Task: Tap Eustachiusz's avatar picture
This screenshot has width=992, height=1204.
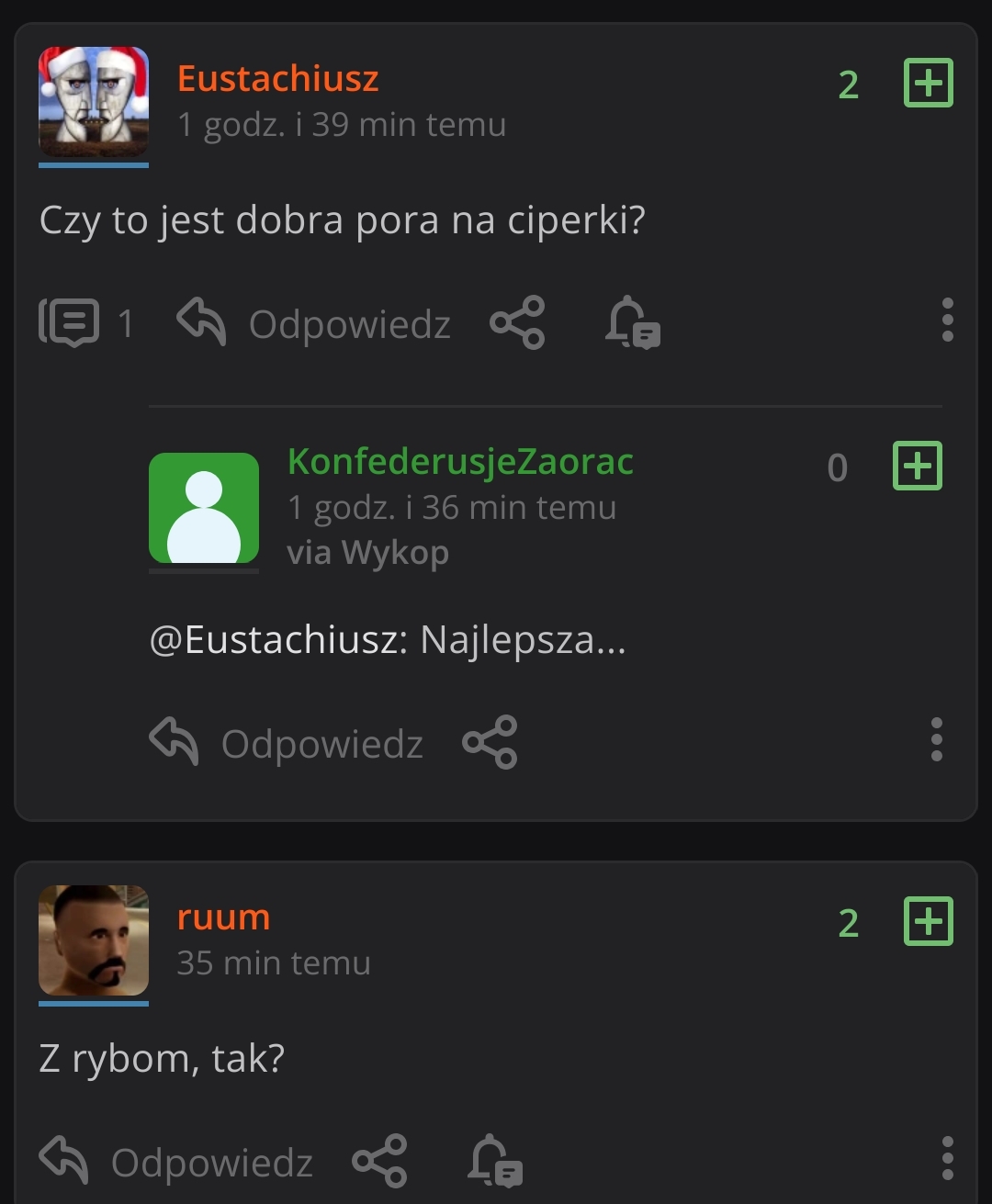Action: click(94, 102)
